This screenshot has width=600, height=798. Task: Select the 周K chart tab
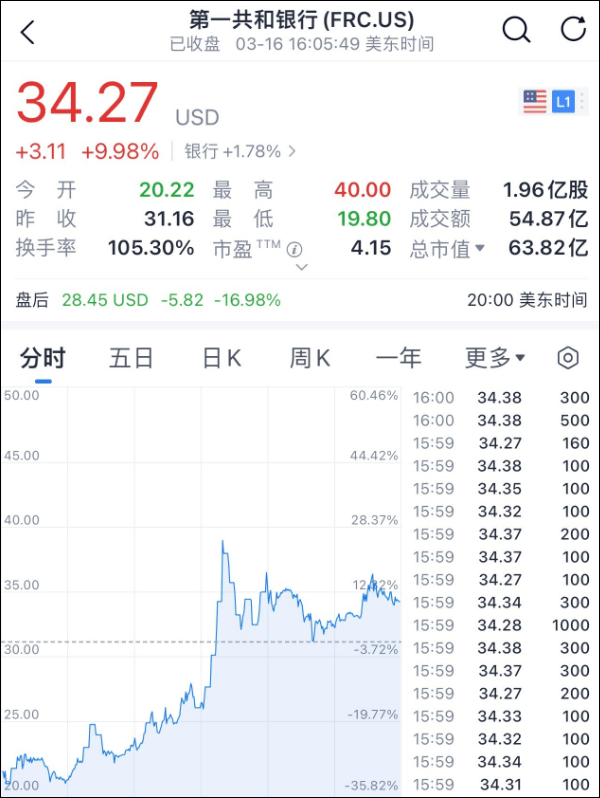pyautogui.click(x=309, y=358)
